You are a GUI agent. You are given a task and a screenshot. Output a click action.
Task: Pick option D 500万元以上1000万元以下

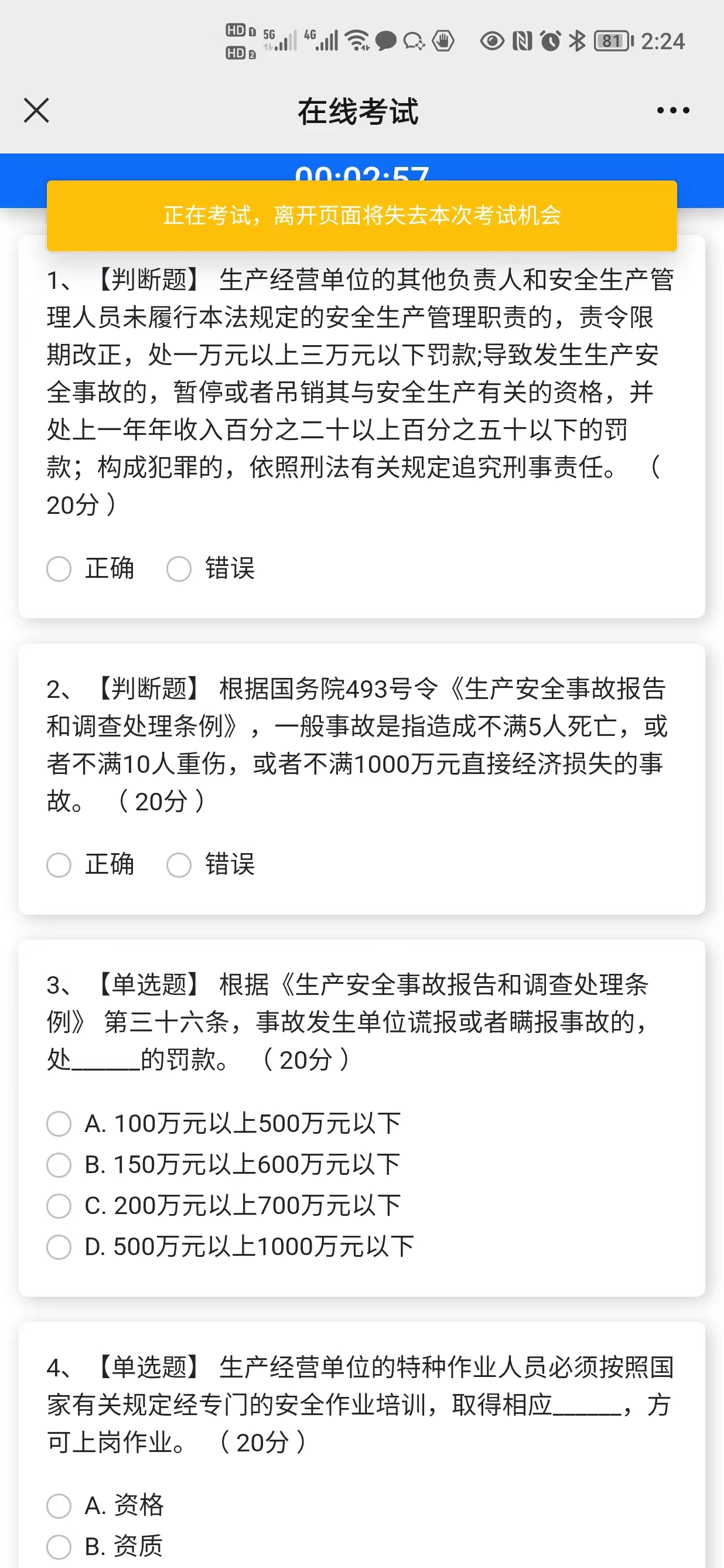pyautogui.click(x=59, y=1247)
